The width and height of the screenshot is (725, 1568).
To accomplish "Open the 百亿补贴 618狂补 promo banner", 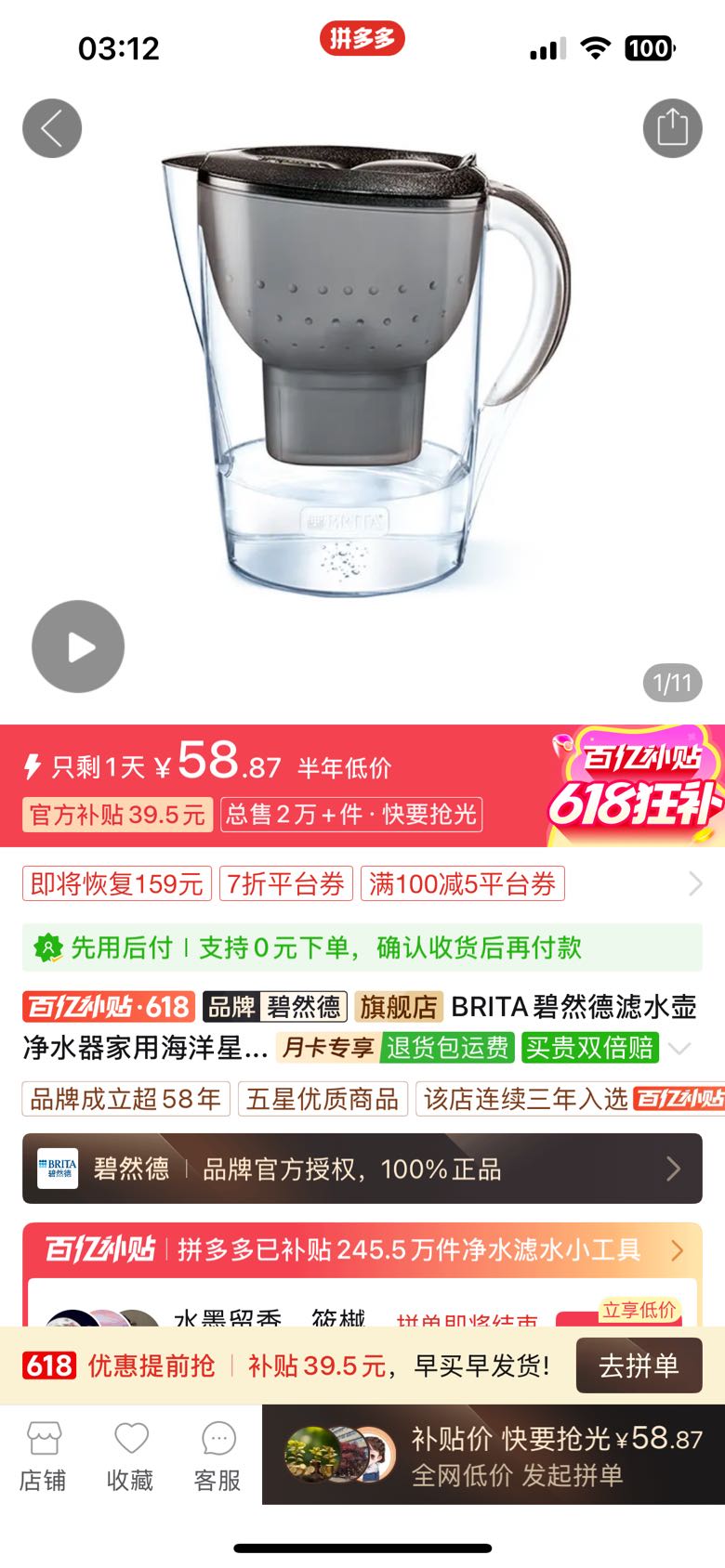I will (636, 786).
